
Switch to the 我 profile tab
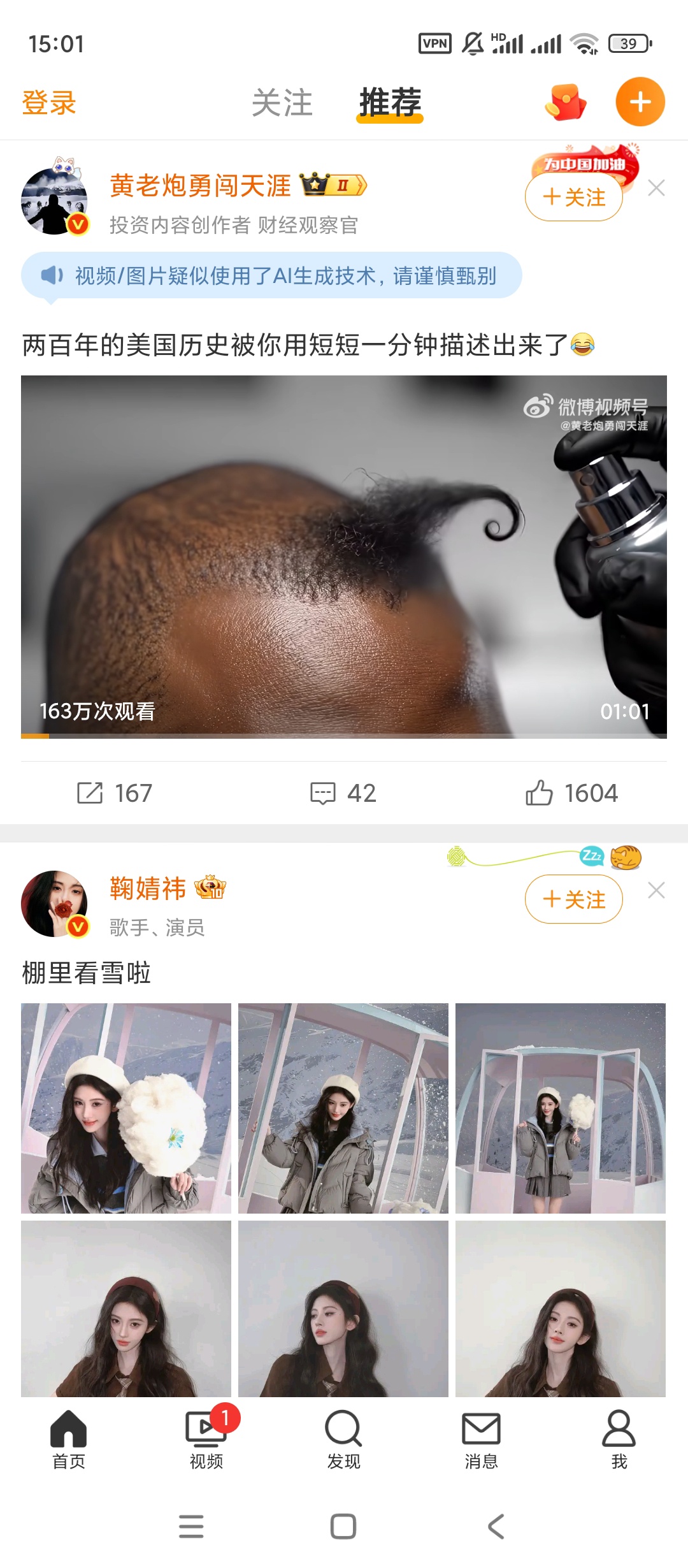click(x=619, y=1440)
